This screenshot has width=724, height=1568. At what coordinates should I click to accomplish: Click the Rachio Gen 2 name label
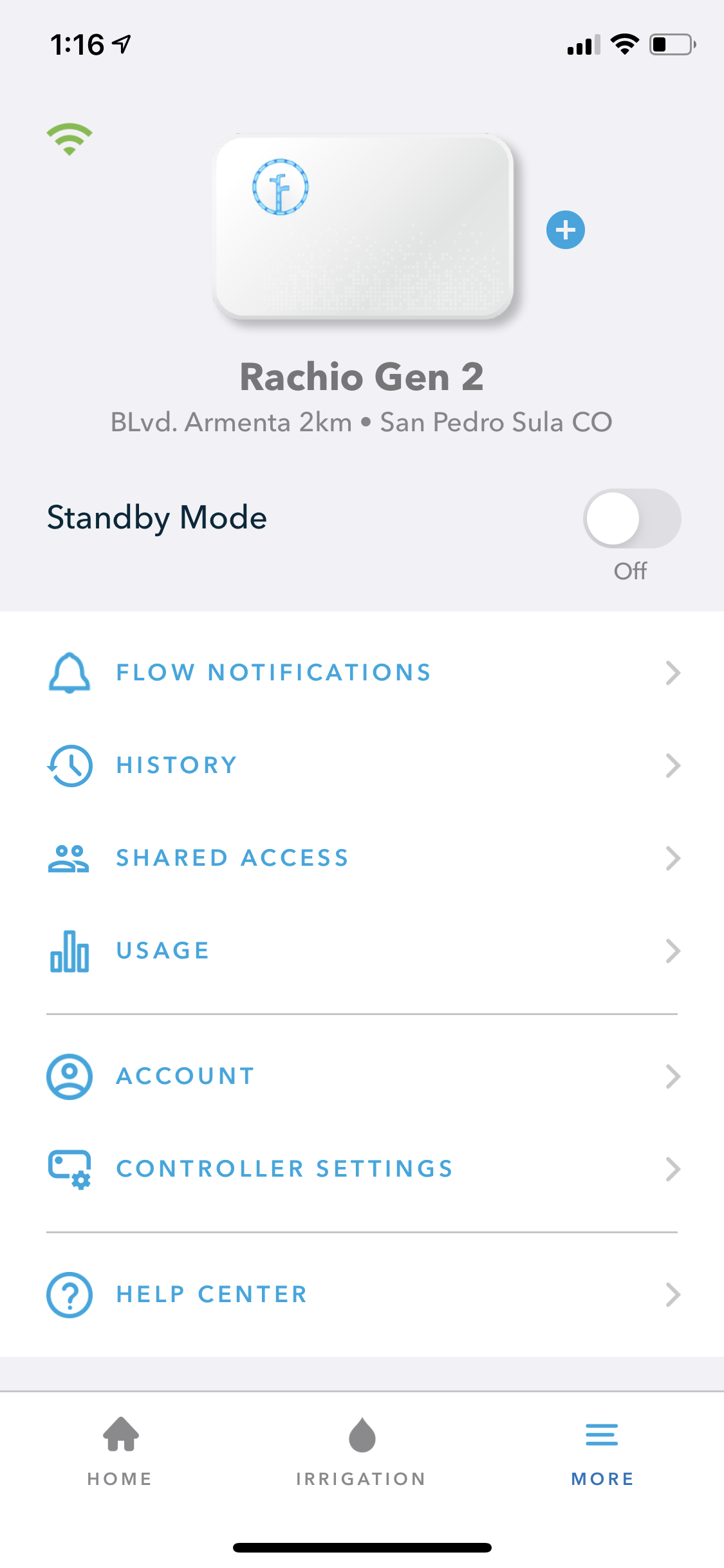coord(362,378)
